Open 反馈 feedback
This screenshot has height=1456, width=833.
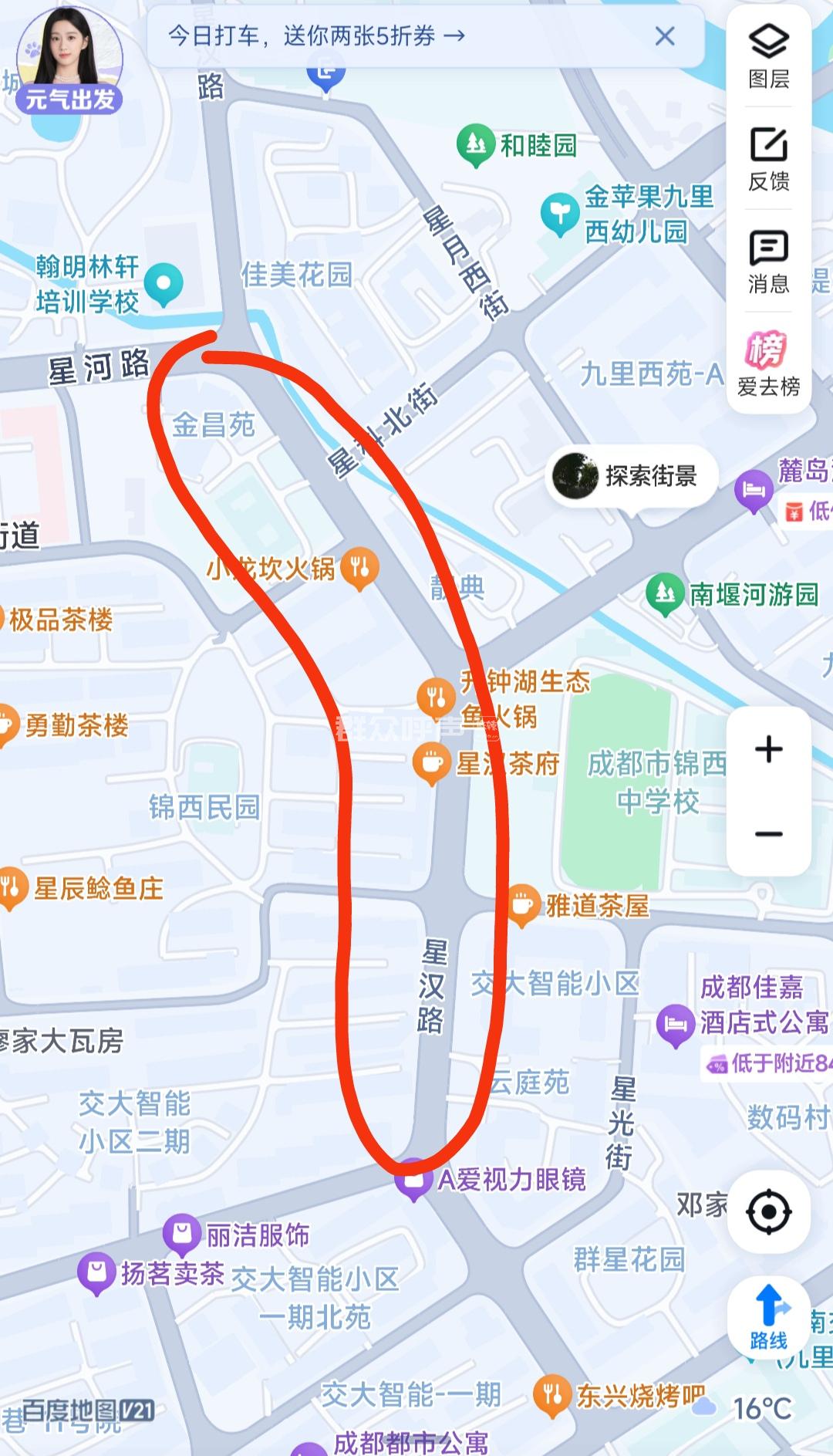768,159
